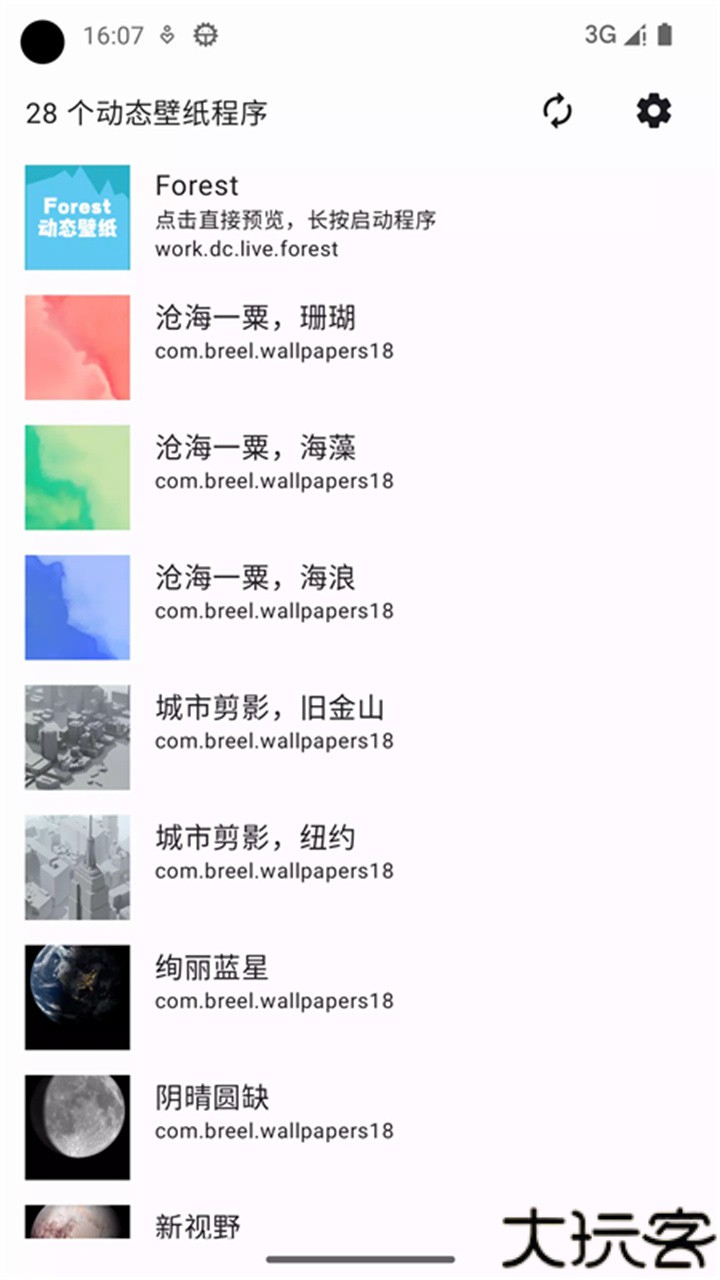Tap the clock time 16:07 in status bar
Image resolution: width=720 pixels, height=1280 pixels.
(111, 33)
